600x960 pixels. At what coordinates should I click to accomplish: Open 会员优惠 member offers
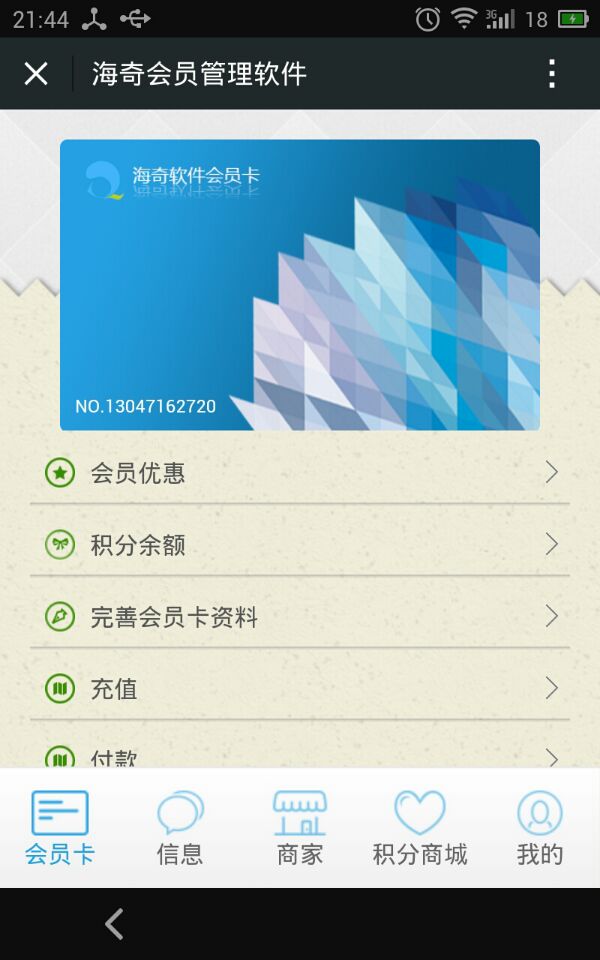300,473
